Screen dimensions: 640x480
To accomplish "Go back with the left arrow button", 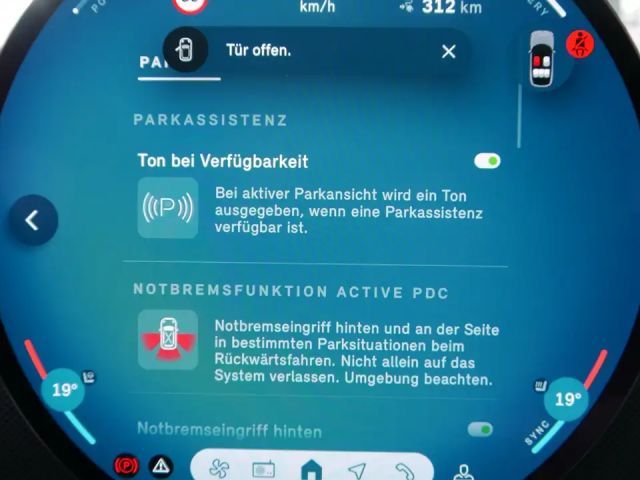I will point(32,220).
